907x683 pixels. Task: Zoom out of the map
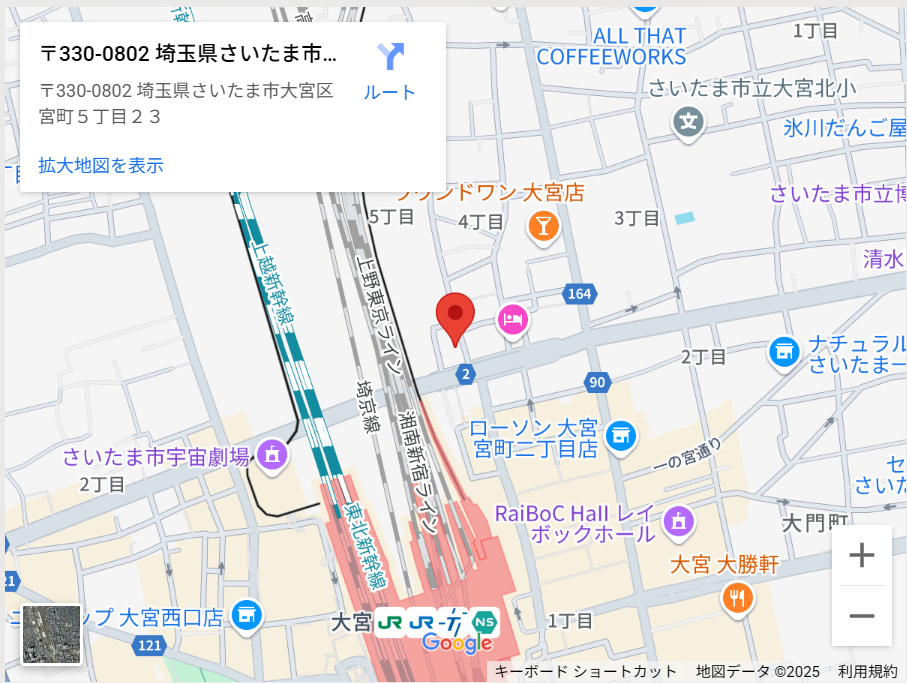861,616
